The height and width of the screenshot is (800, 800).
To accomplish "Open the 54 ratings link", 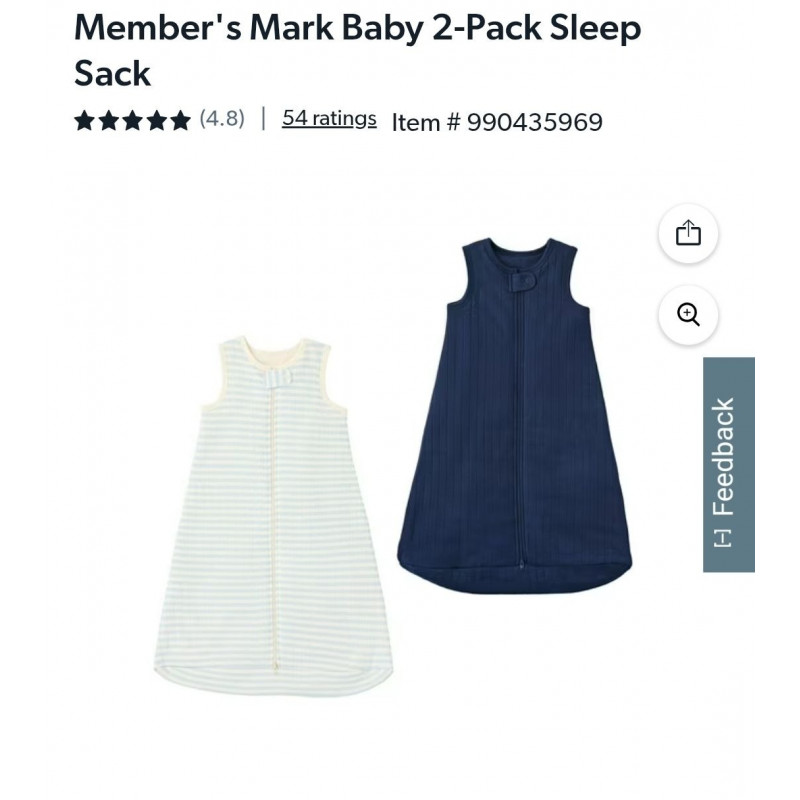I will click(x=329, y=118).
